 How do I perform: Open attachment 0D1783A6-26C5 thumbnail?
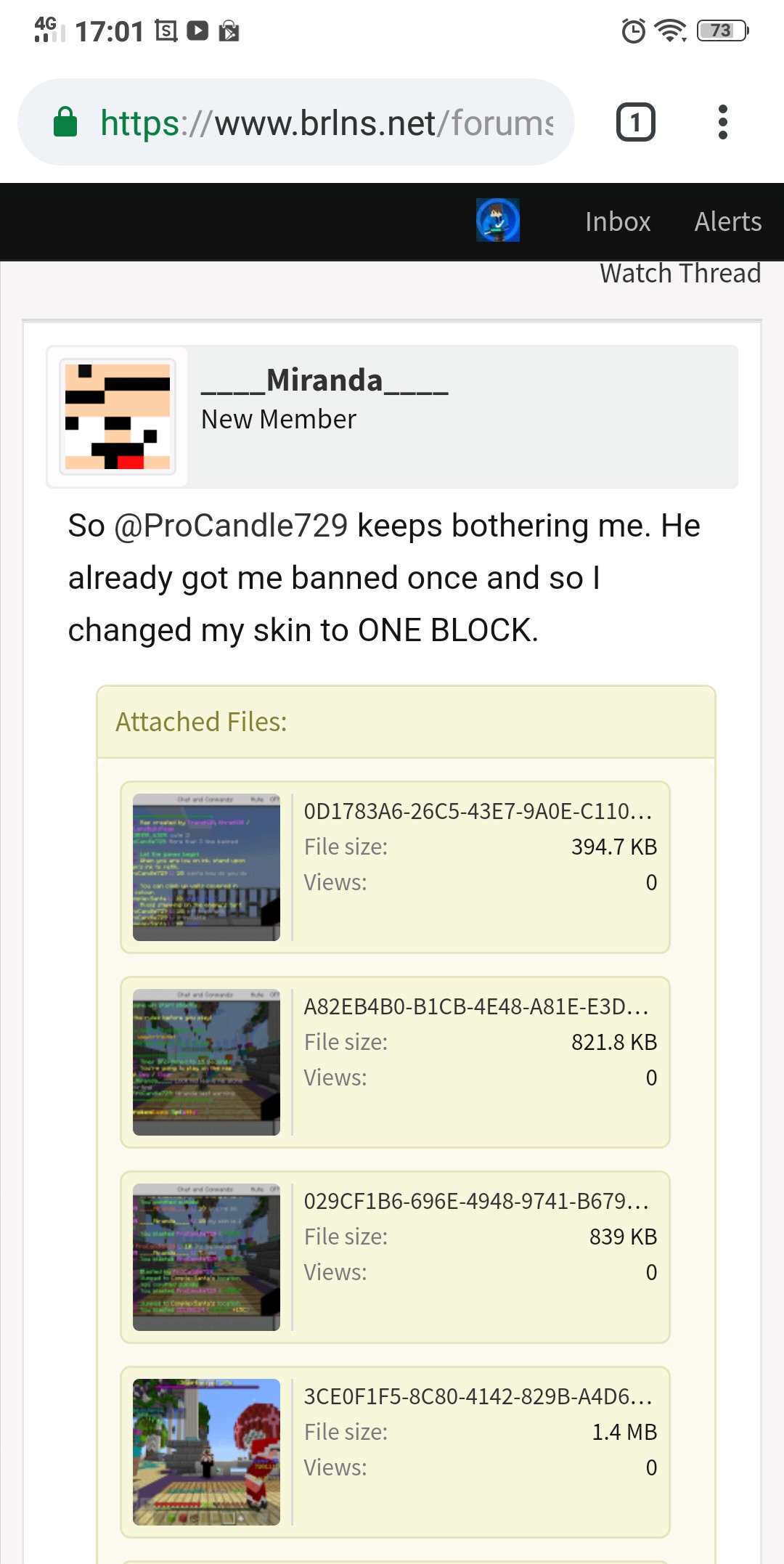pos(206,868)
